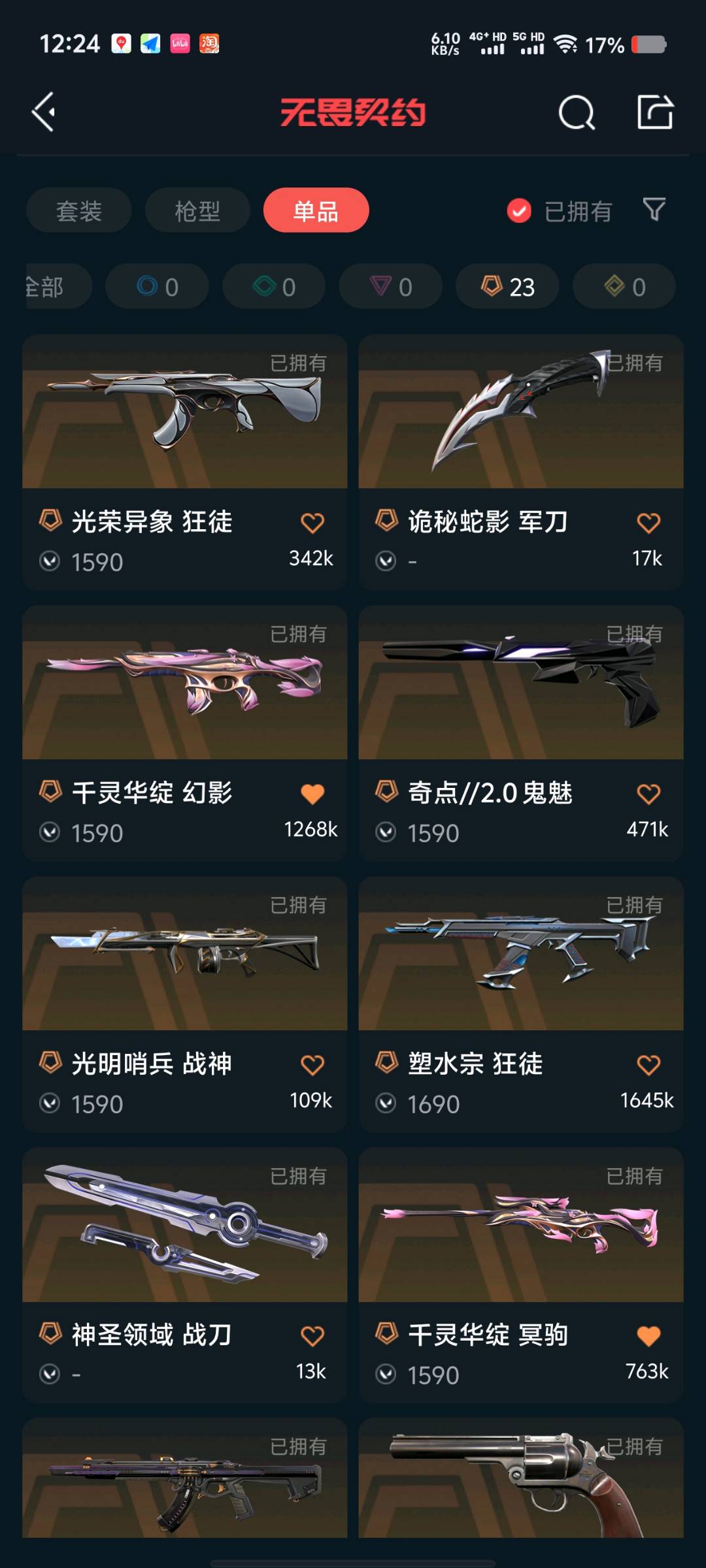Open search with the magnifier icon
Image resolution: width=706 pixels, height=1568 pixels.
coord(577,112)
